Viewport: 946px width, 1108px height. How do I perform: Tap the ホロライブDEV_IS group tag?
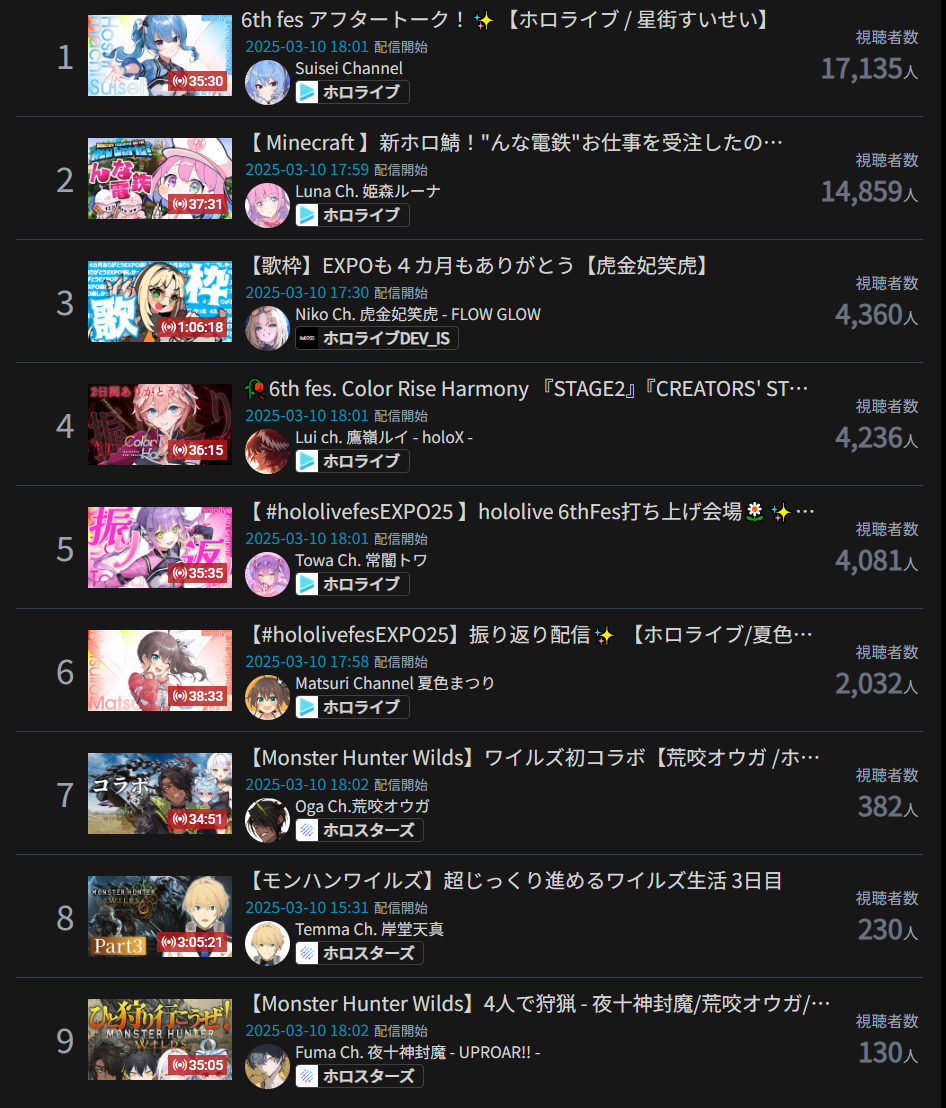pyautogui.click(x=377, y=338)
